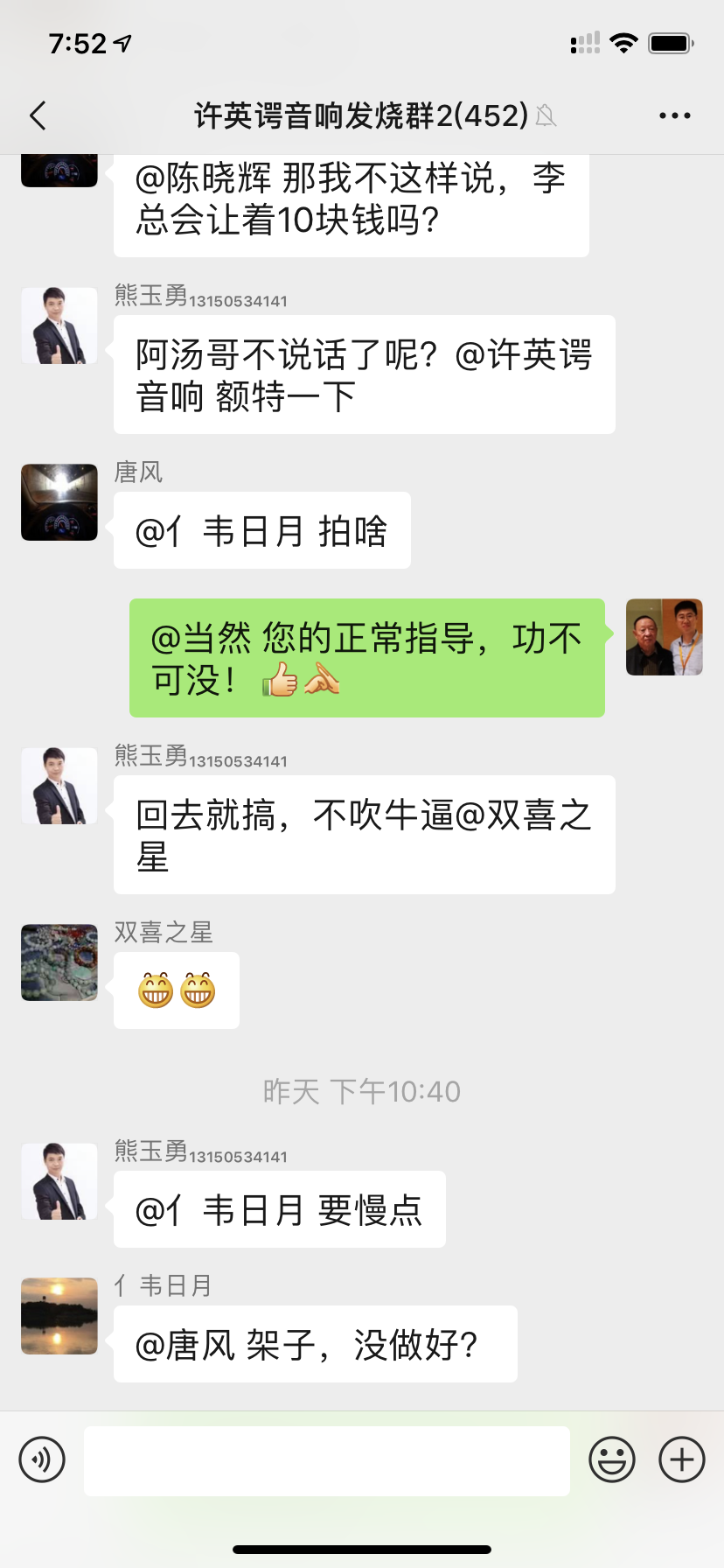
Task: Open 唐风's avatar next to 拍啥 message
Action: click(59, 502)
